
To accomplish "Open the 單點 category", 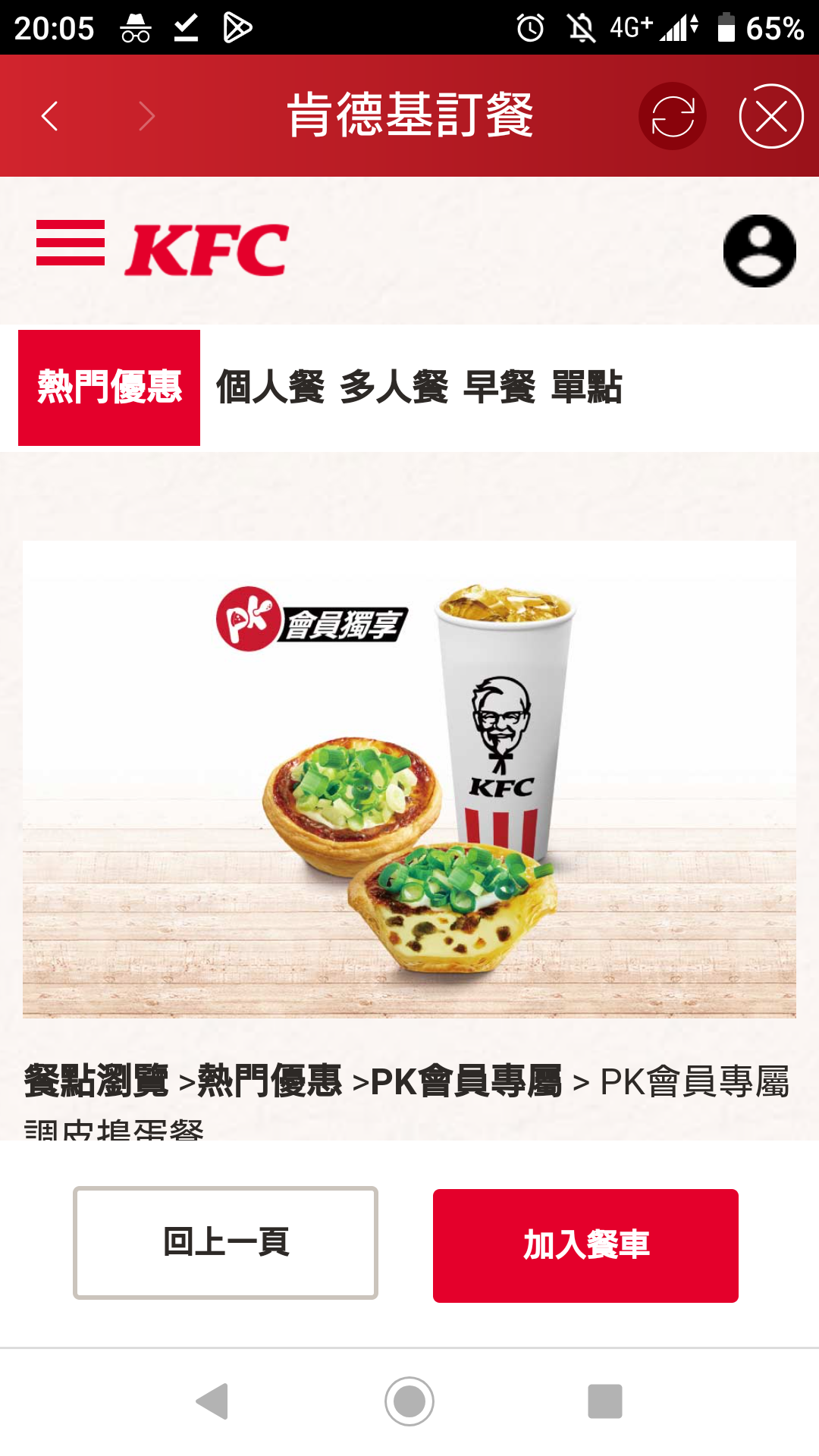I will click(x=586, y=388).
